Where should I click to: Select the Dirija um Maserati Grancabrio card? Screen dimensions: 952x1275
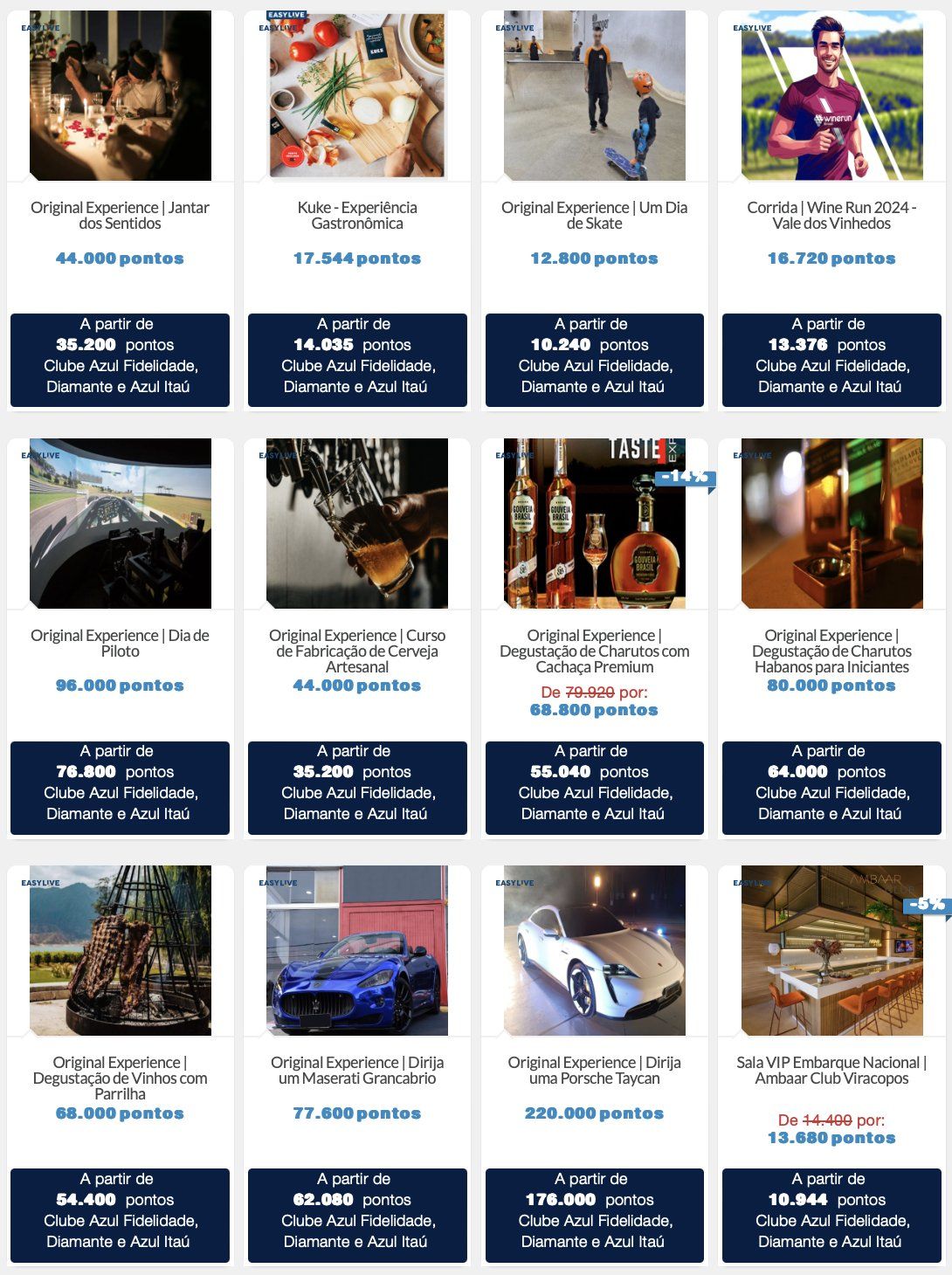coord(357,1070)
